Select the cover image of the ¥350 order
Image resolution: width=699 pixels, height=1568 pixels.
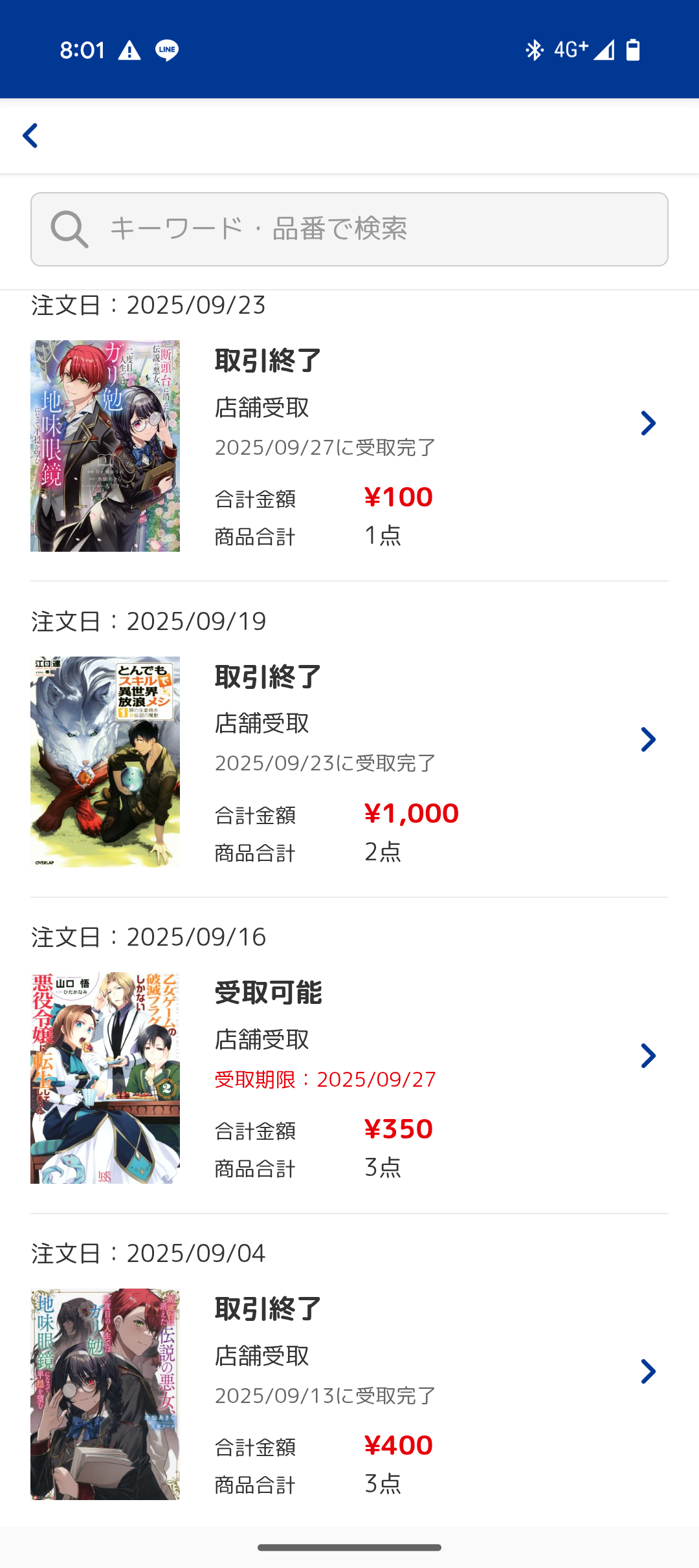(x=105, y=1078)
